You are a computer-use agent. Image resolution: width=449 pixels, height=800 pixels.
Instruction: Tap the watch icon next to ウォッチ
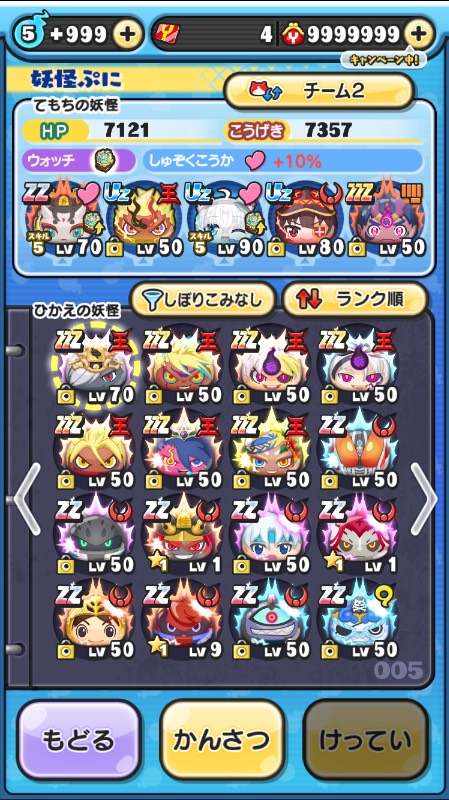click(x=103, y=161)
